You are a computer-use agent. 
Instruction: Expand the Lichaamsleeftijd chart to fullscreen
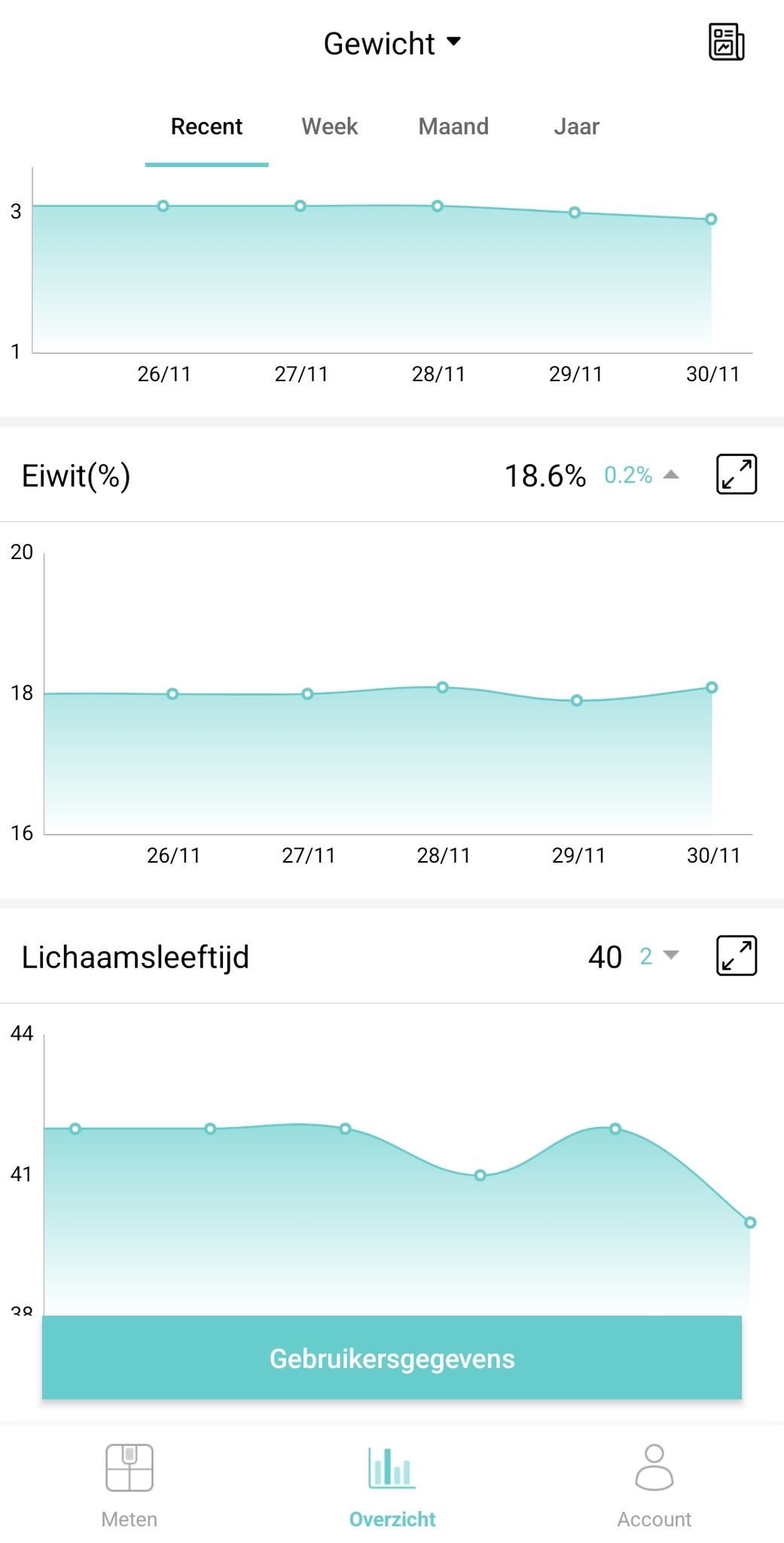736,956
